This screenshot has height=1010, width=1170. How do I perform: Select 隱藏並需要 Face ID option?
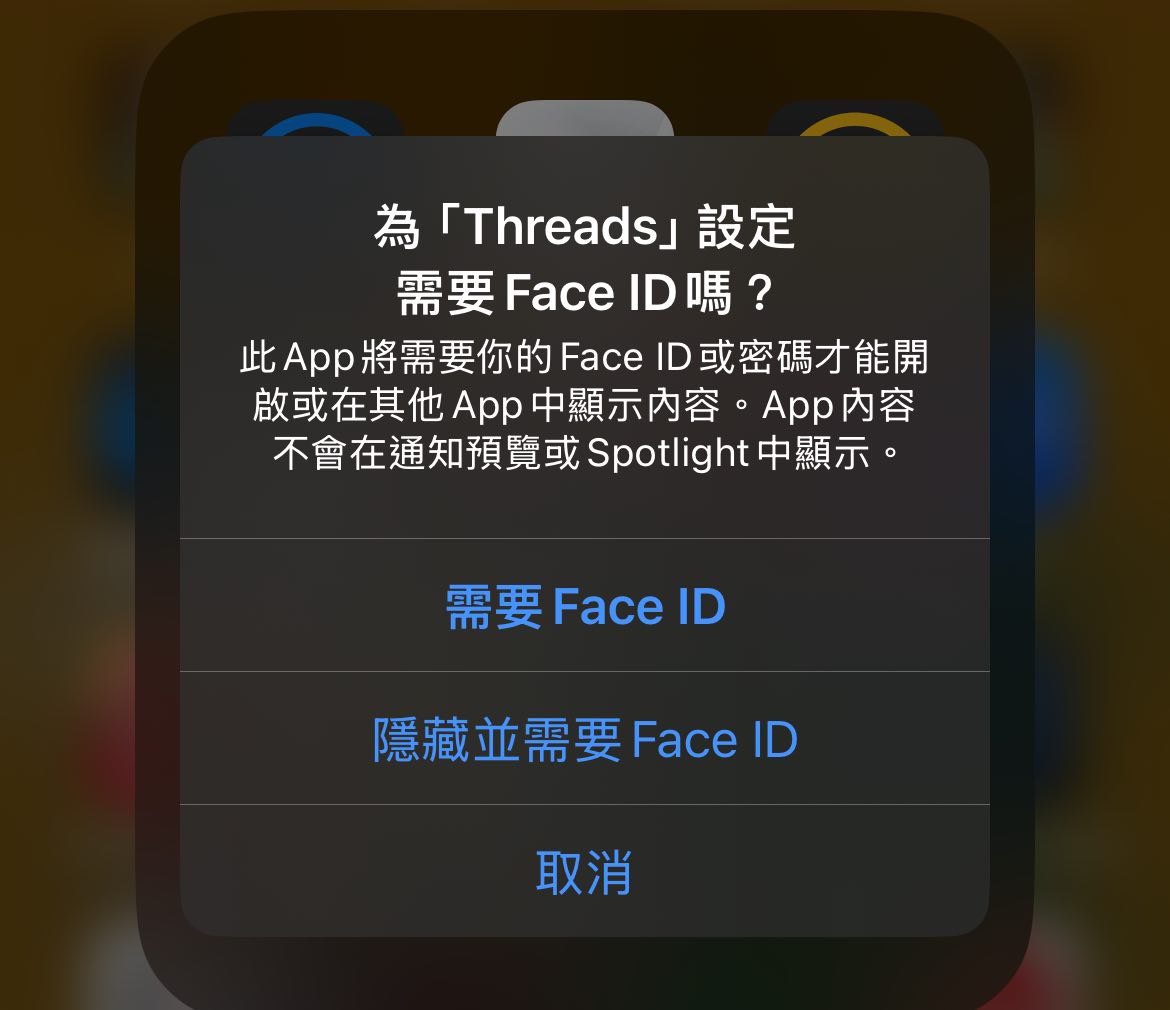[585, 740]
